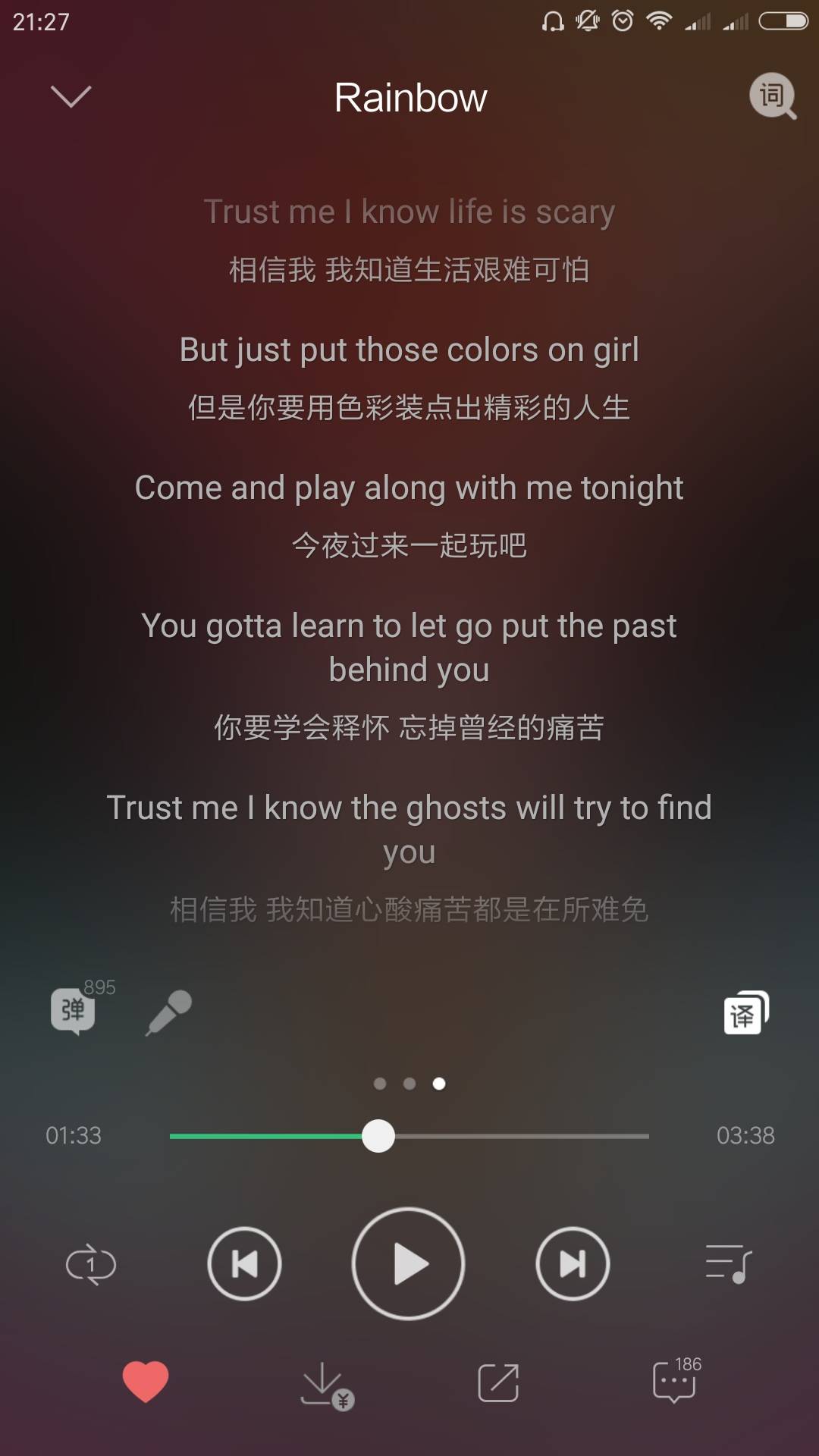Switch playback mode with repeat-one icon
The height and width of the screenshot is (1456, 819).
point(89,1263)
